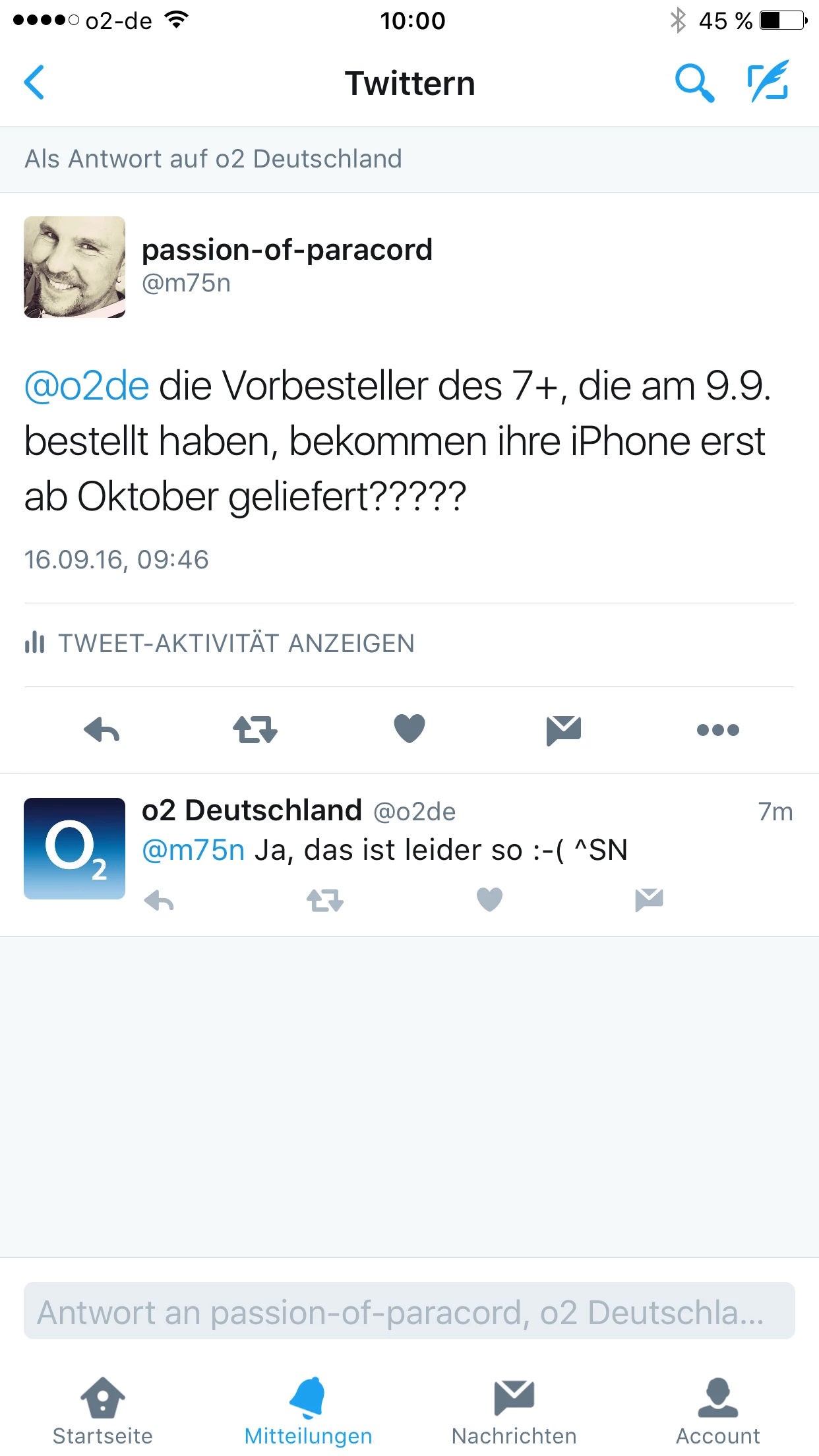Tap the @o2de mention in the main tweet
The width and height of the screenshot is (819, 1456).
[86, 386]
